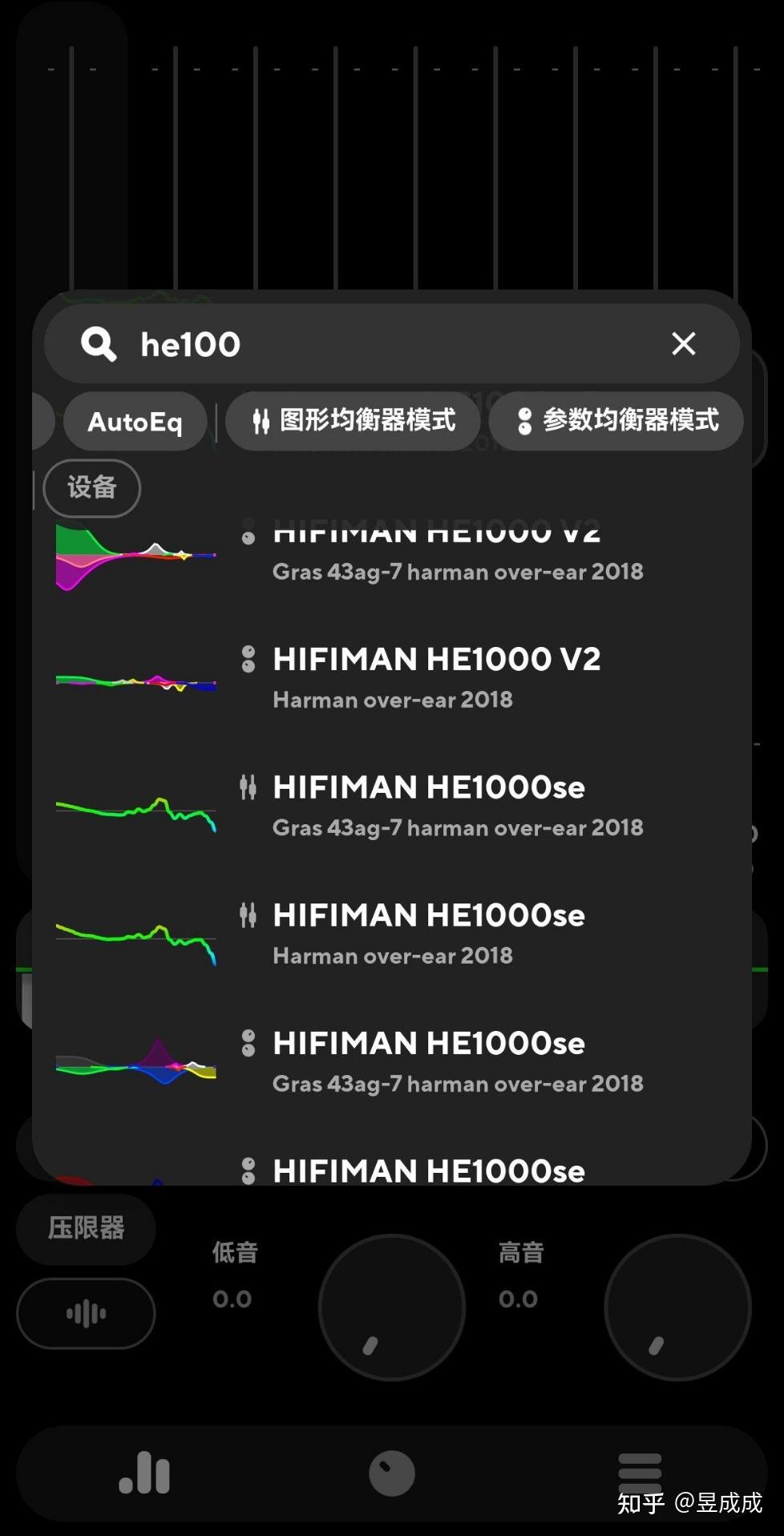Tap the parametric EQ icon beside HIFIMAN HE1000 V2

(249, 659)
